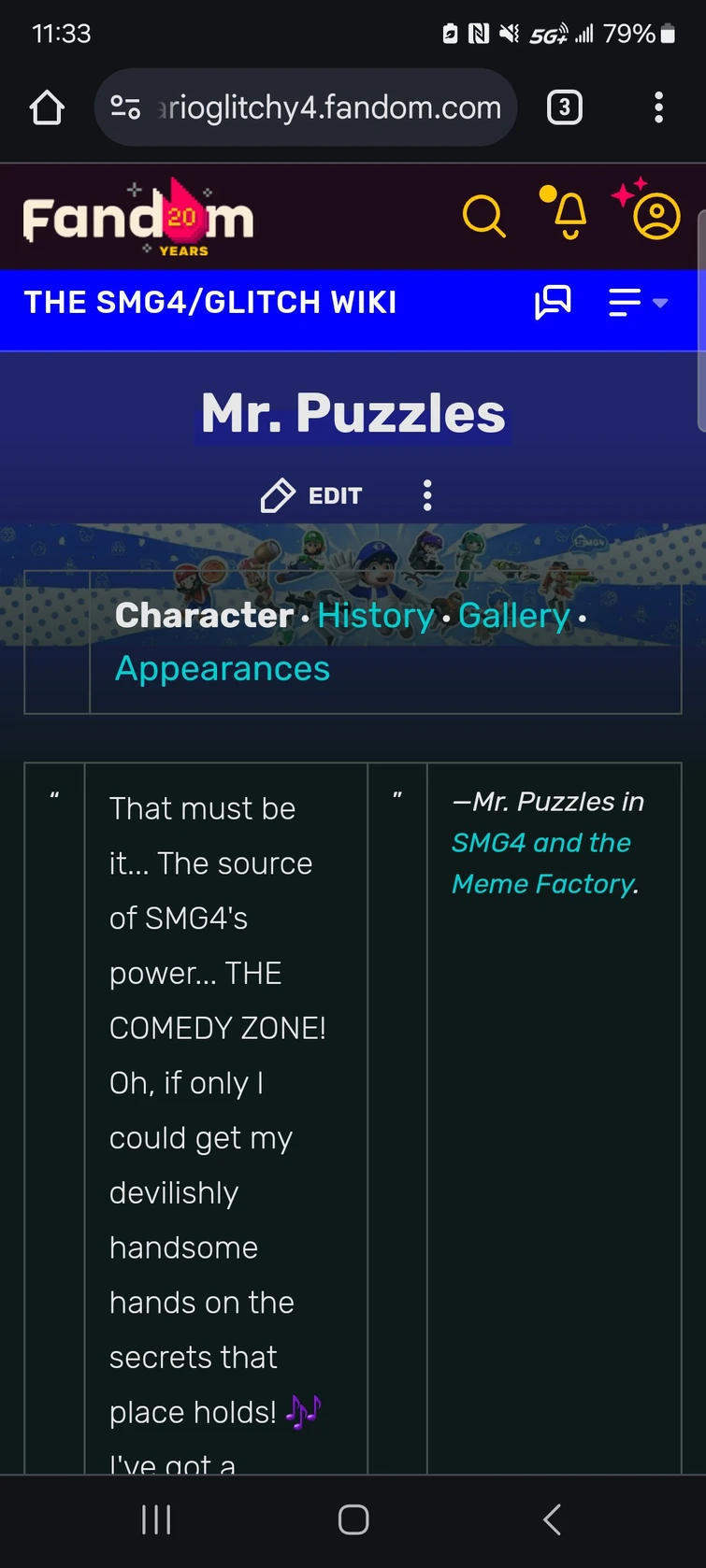Show recent apps

(x=155, y=1520)
